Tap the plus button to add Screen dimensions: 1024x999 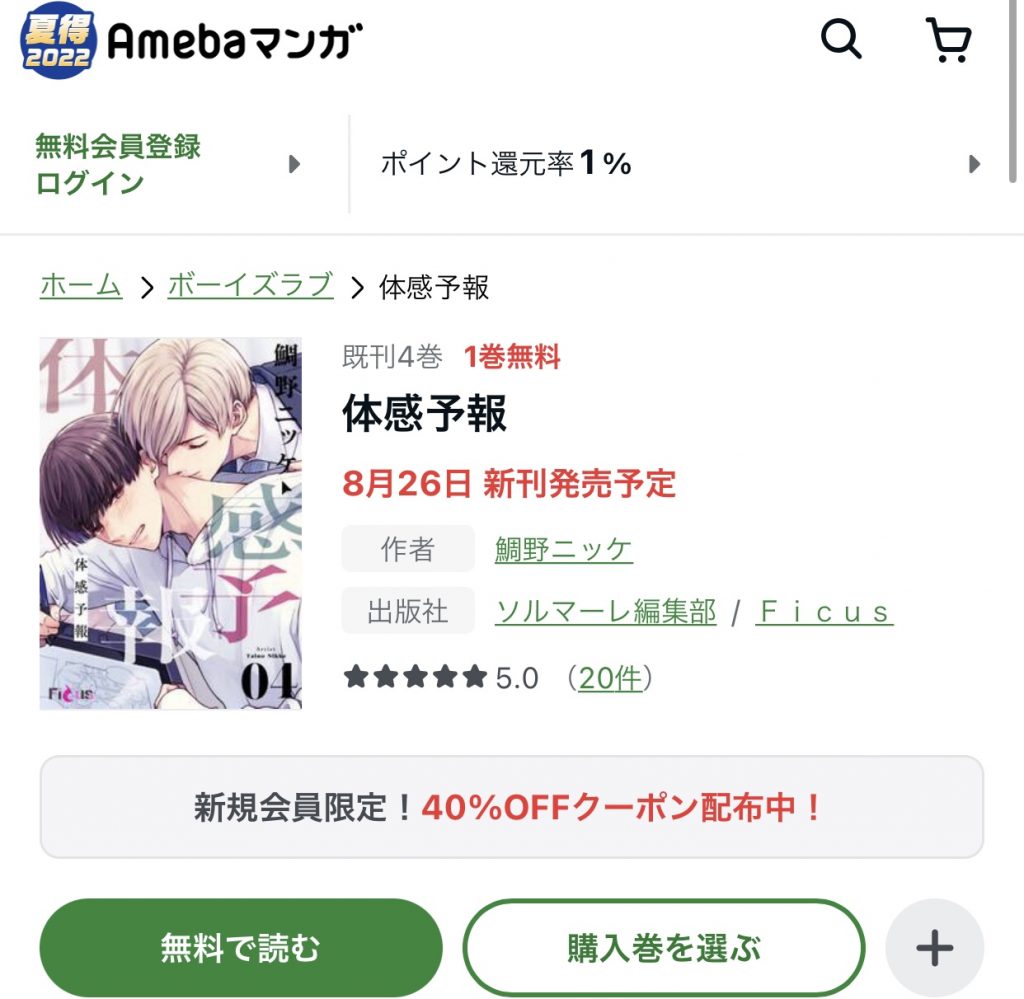[934, 947]
